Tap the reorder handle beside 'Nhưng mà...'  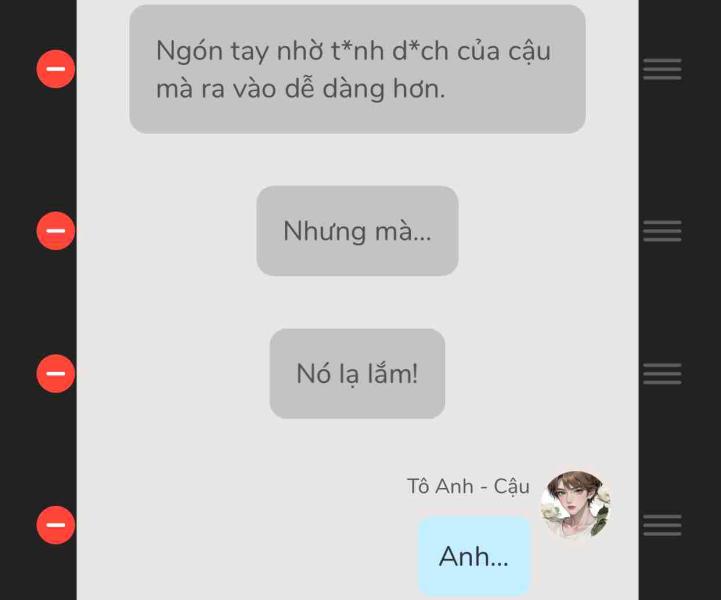662,231
